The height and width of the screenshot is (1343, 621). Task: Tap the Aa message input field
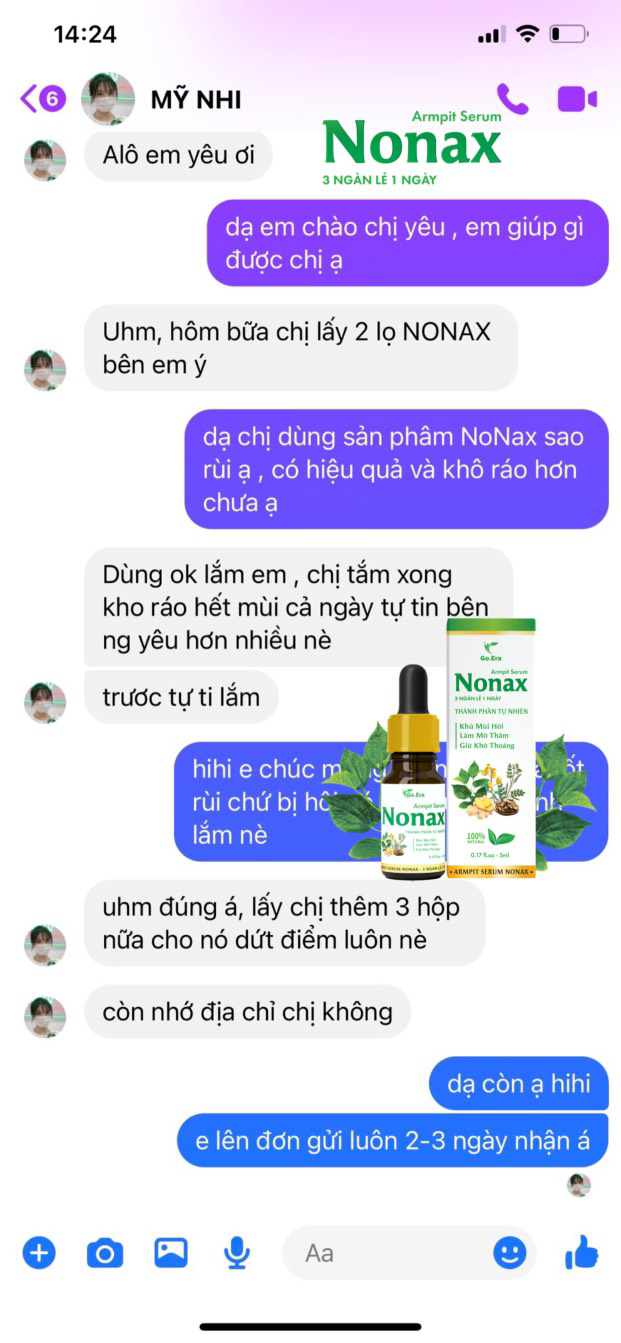(390, 1252)
